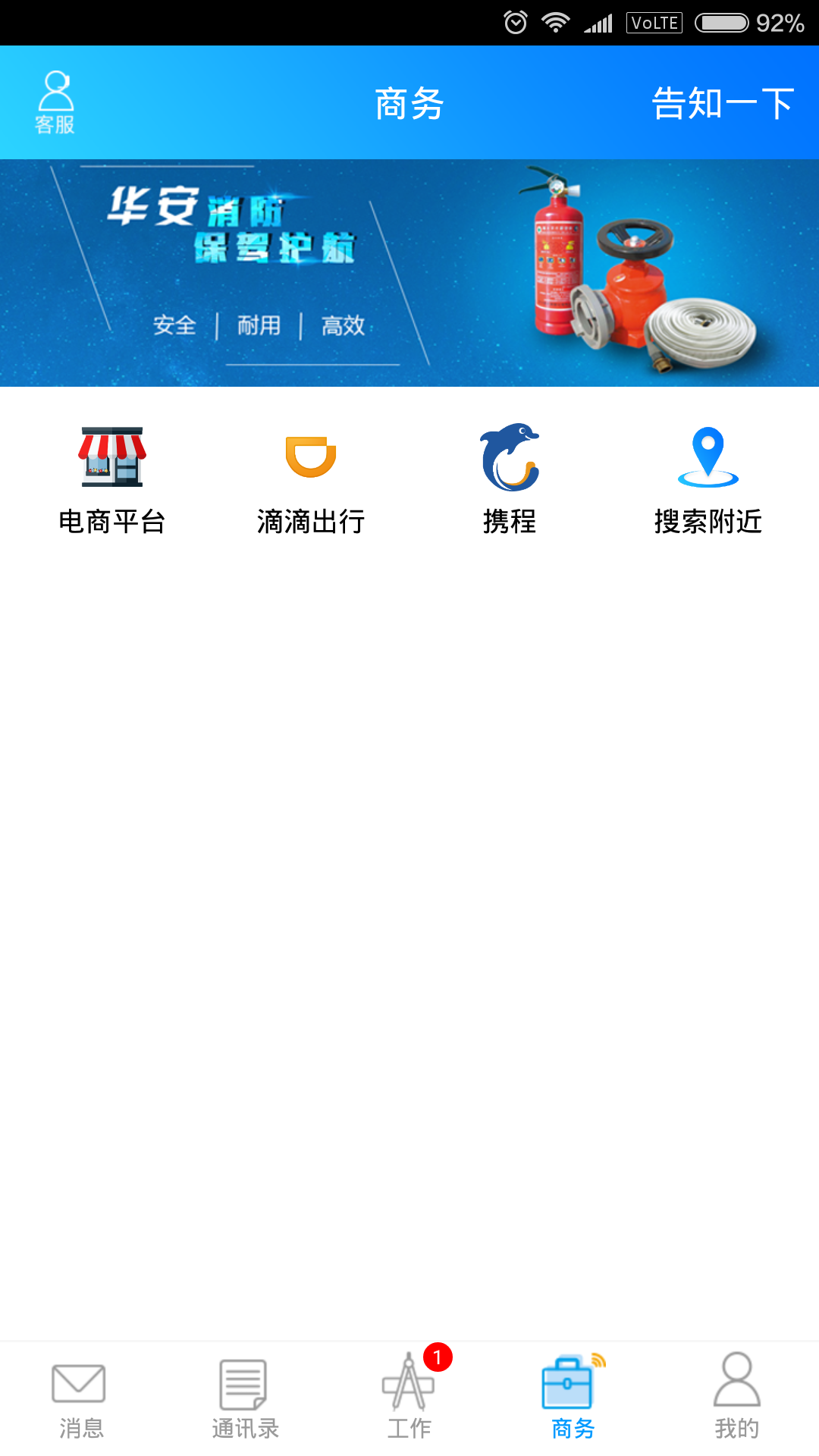
Task: Tap the storefront icon above 电商平台
Action: pos(112,459)
